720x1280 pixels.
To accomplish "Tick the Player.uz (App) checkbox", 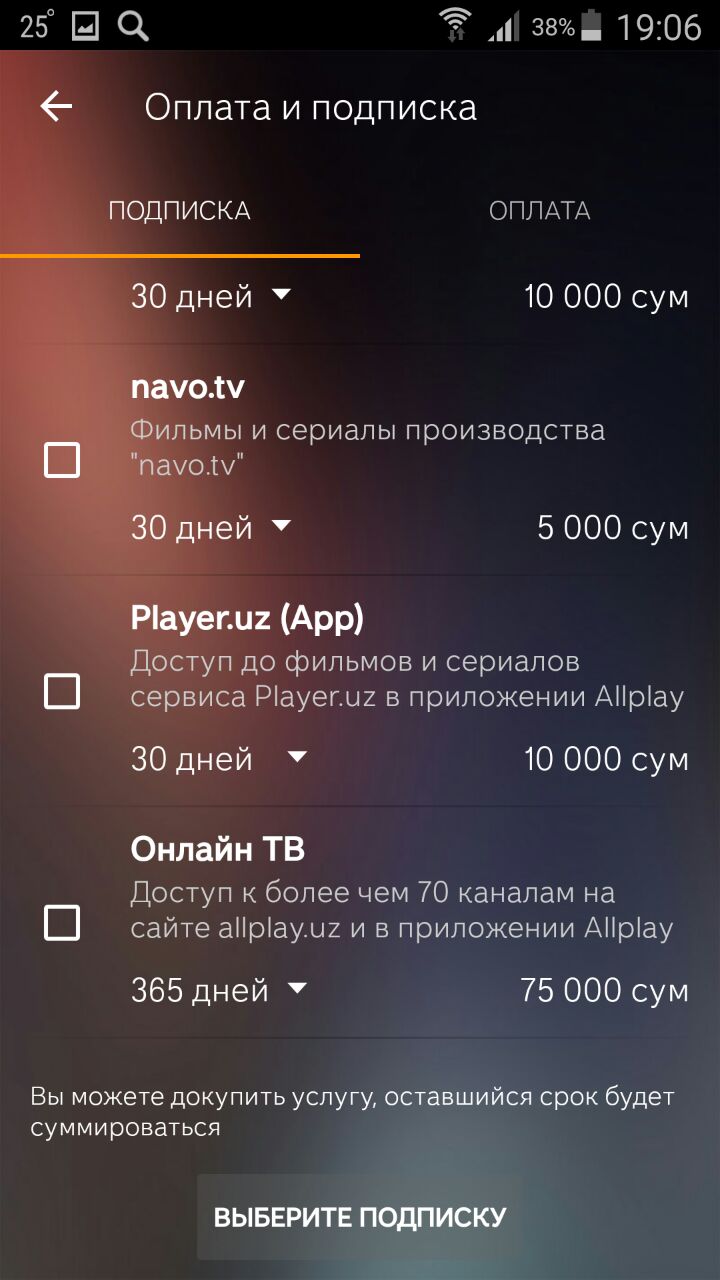I will (62, 691).
